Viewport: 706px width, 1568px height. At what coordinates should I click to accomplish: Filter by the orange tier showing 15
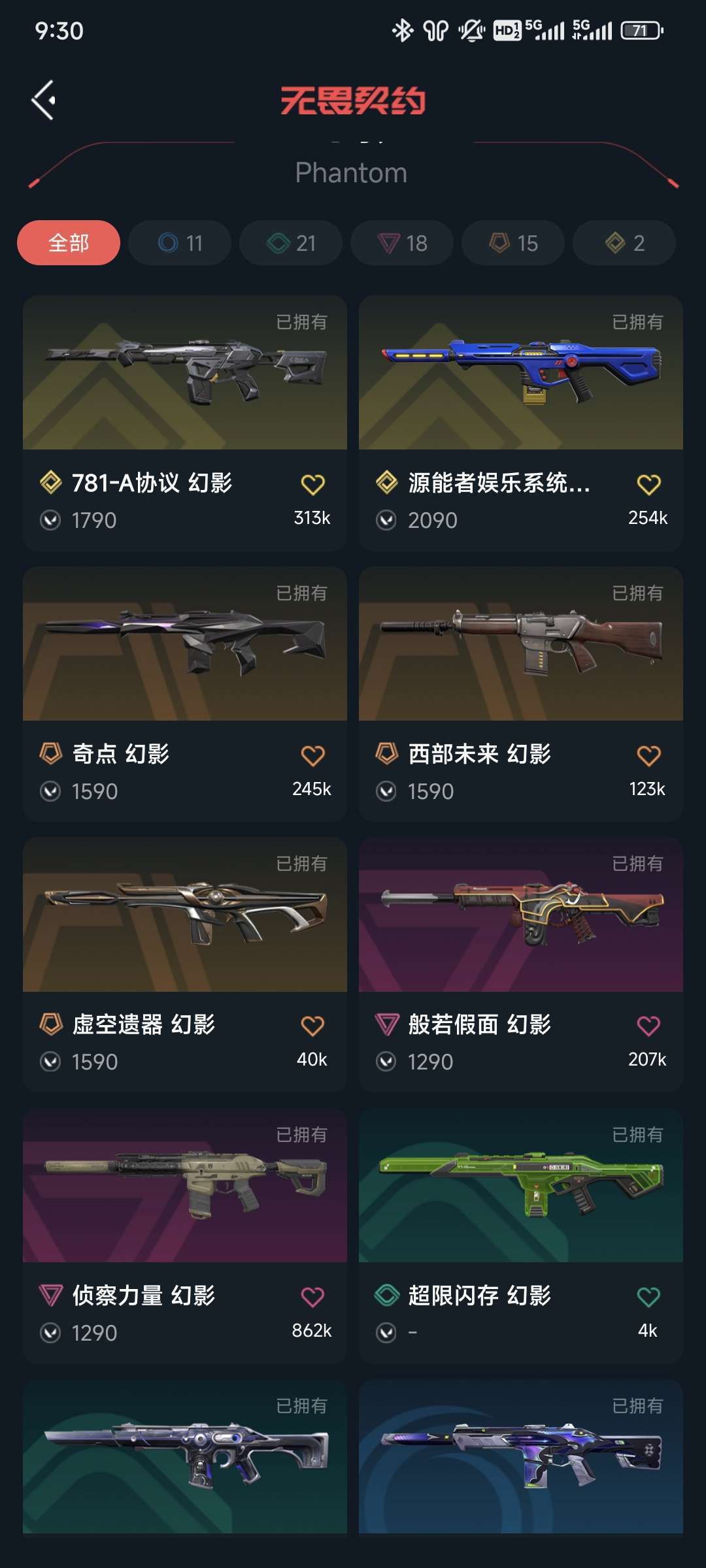point(513,243)
